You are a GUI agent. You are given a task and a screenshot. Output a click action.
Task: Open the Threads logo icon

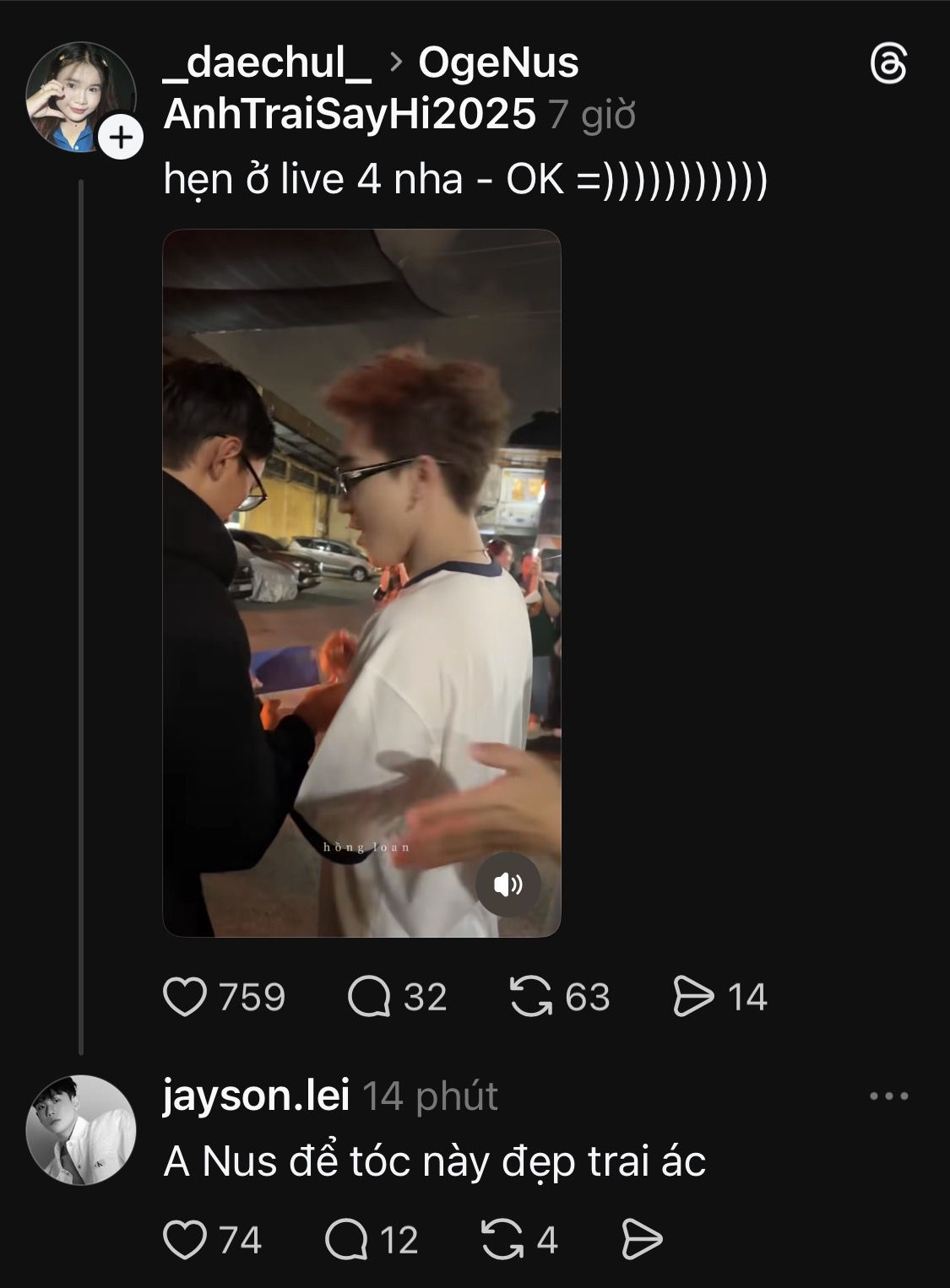[888, 65]
